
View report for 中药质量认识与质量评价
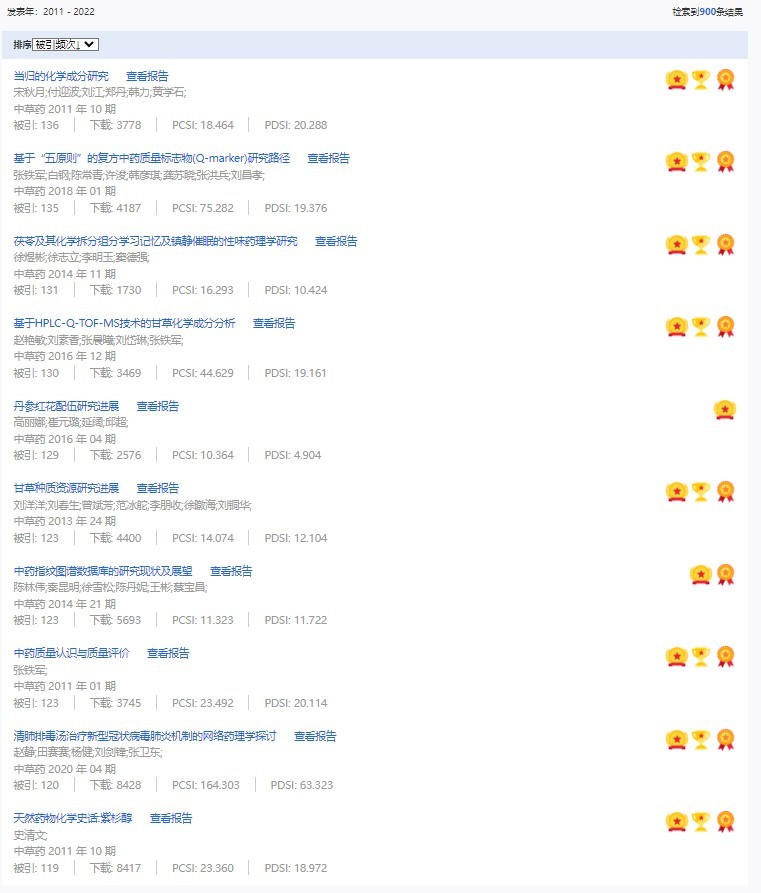pyautogui.click(x=168, y=653)
